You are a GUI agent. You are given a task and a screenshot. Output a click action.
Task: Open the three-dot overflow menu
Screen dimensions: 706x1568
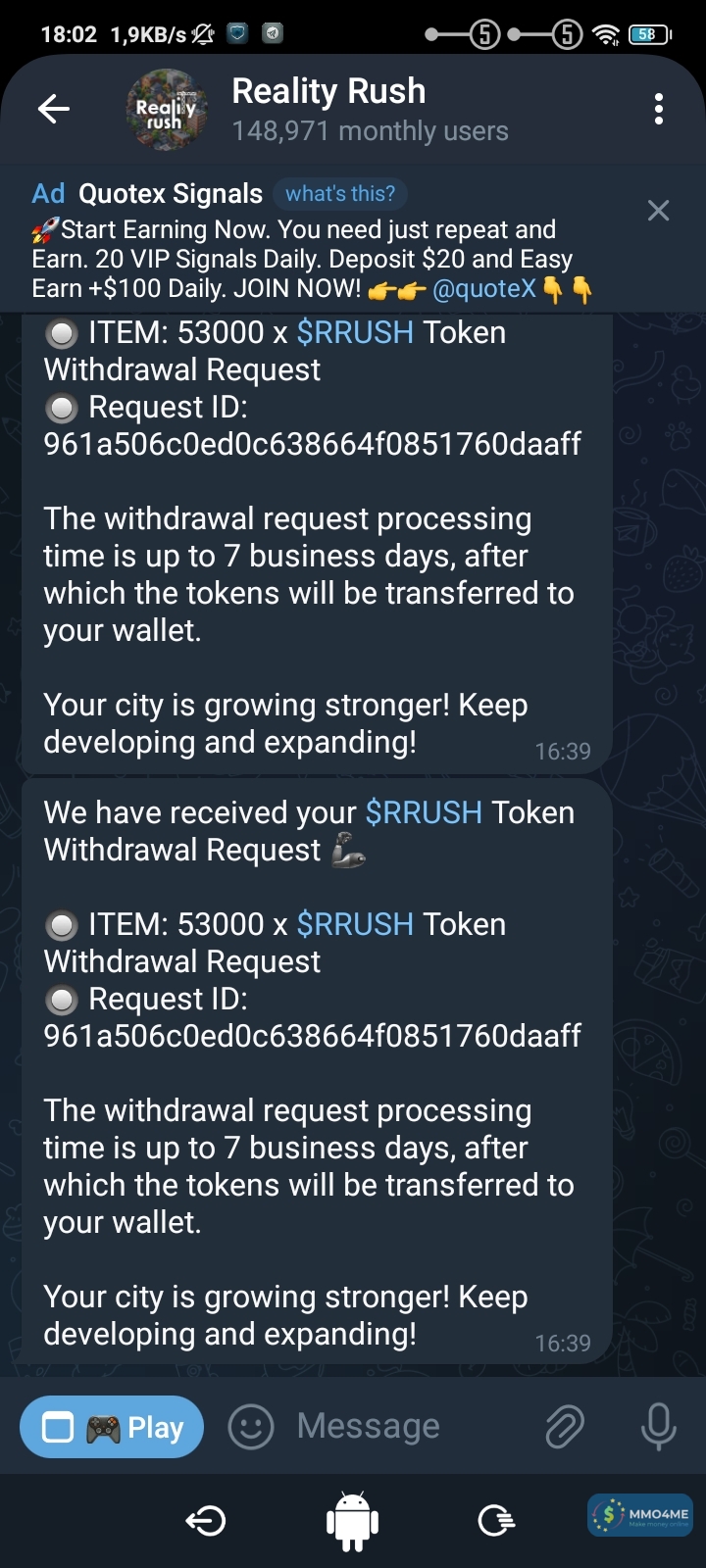click(659, 109)
